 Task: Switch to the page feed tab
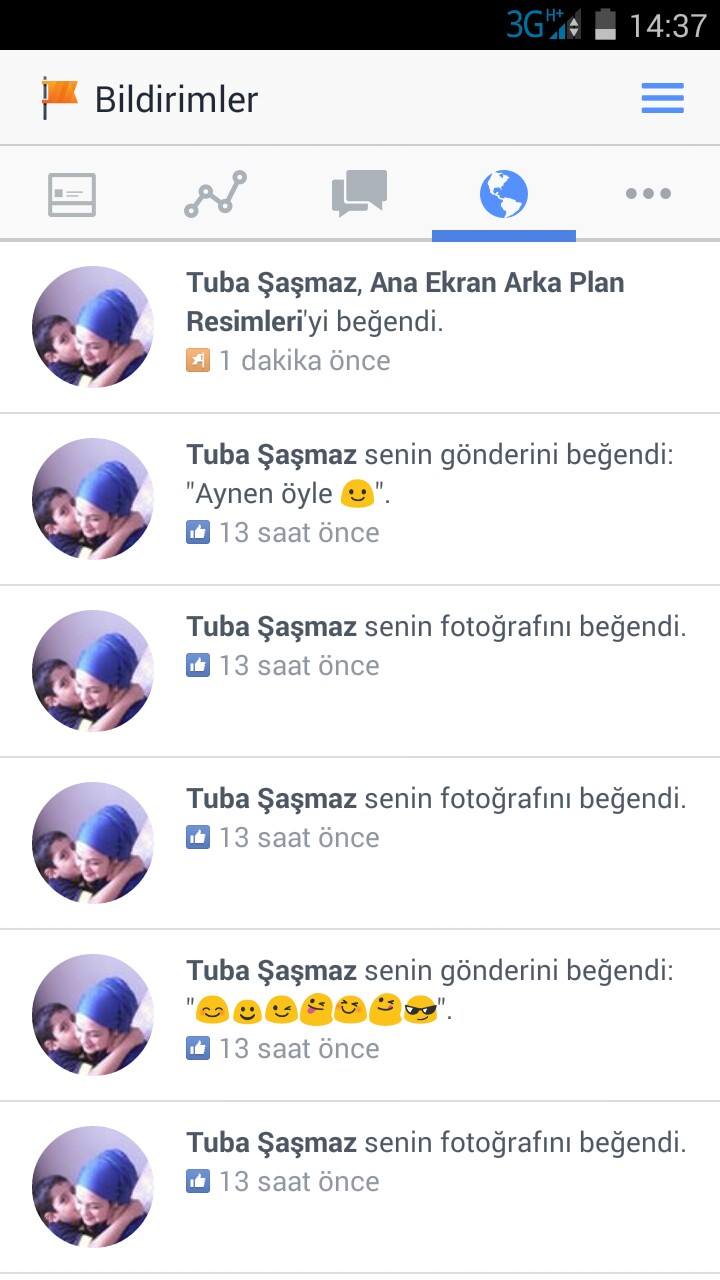[x=72, y=194]
